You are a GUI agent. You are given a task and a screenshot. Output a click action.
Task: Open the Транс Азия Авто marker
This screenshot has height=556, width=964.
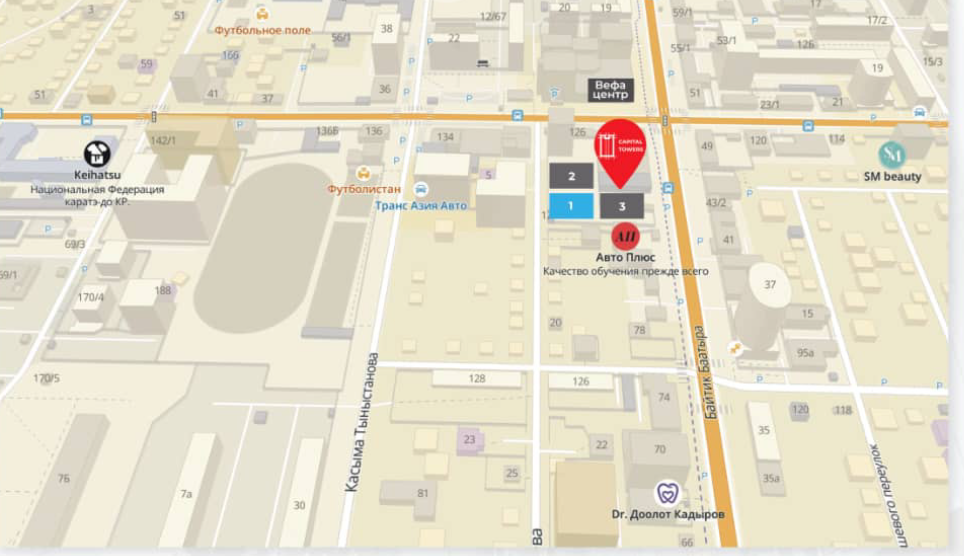(x=421, y=188)
